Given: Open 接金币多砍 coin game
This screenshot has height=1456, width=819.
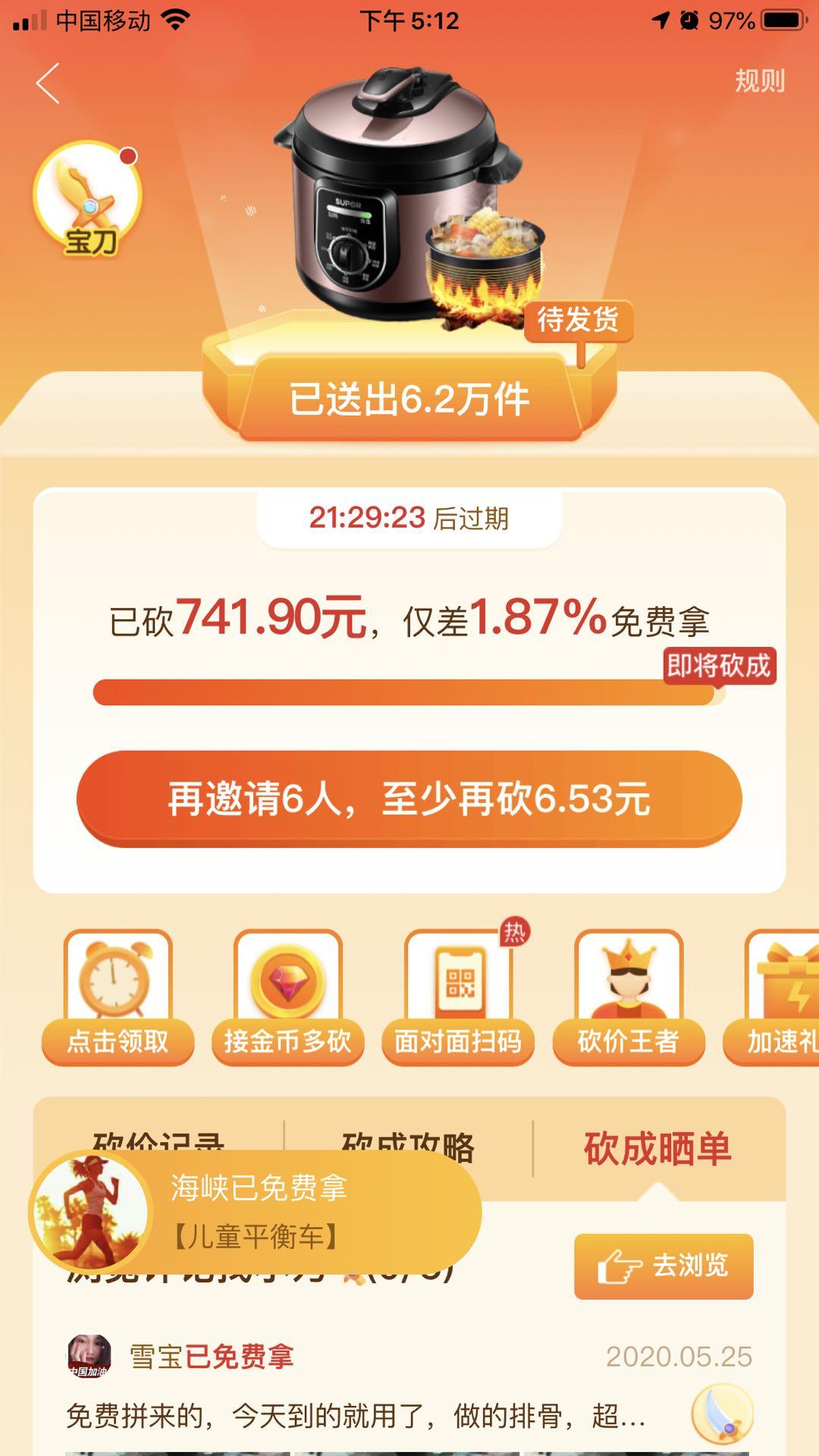Looking at the screenshot, I should point(287,997).
